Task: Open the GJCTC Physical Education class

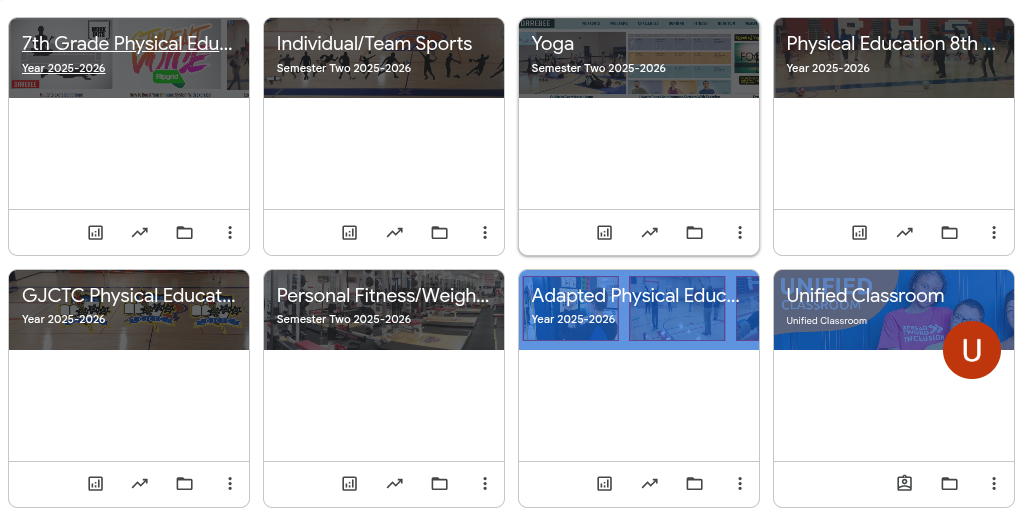Action: pos(128,296)
